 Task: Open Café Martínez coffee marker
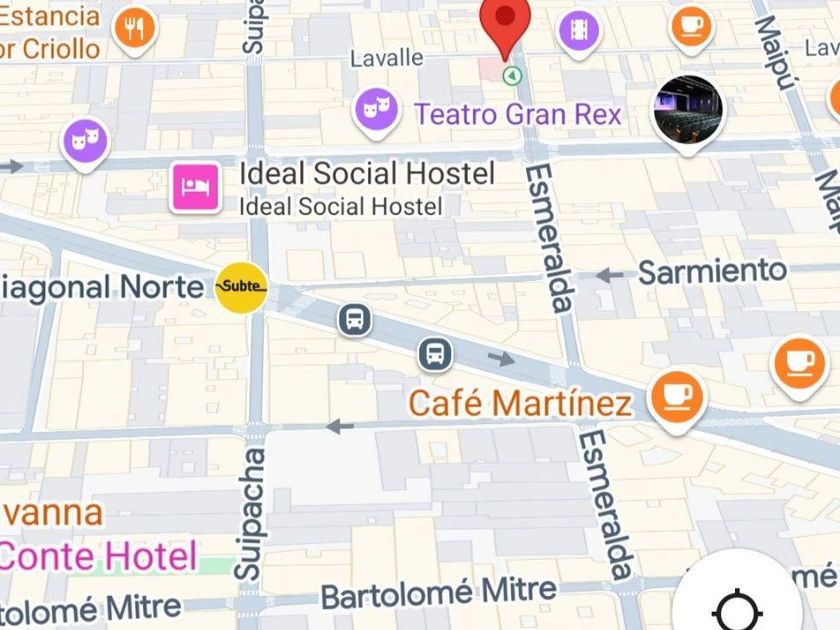point(676,397)
